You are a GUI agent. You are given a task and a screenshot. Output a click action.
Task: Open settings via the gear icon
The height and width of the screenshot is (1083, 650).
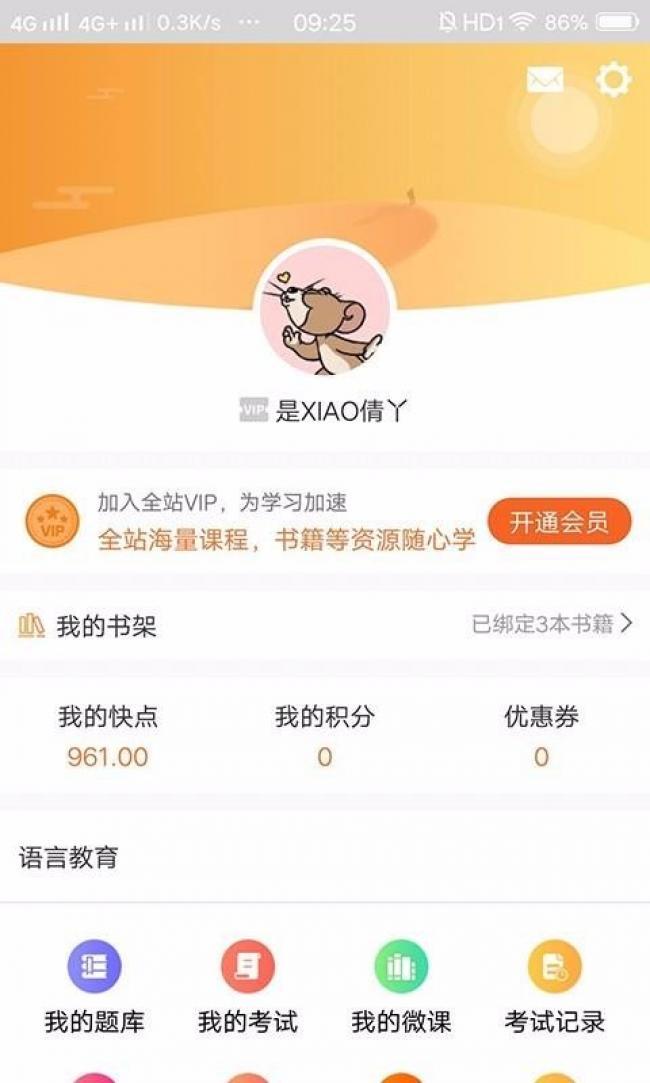coord(613,80)
